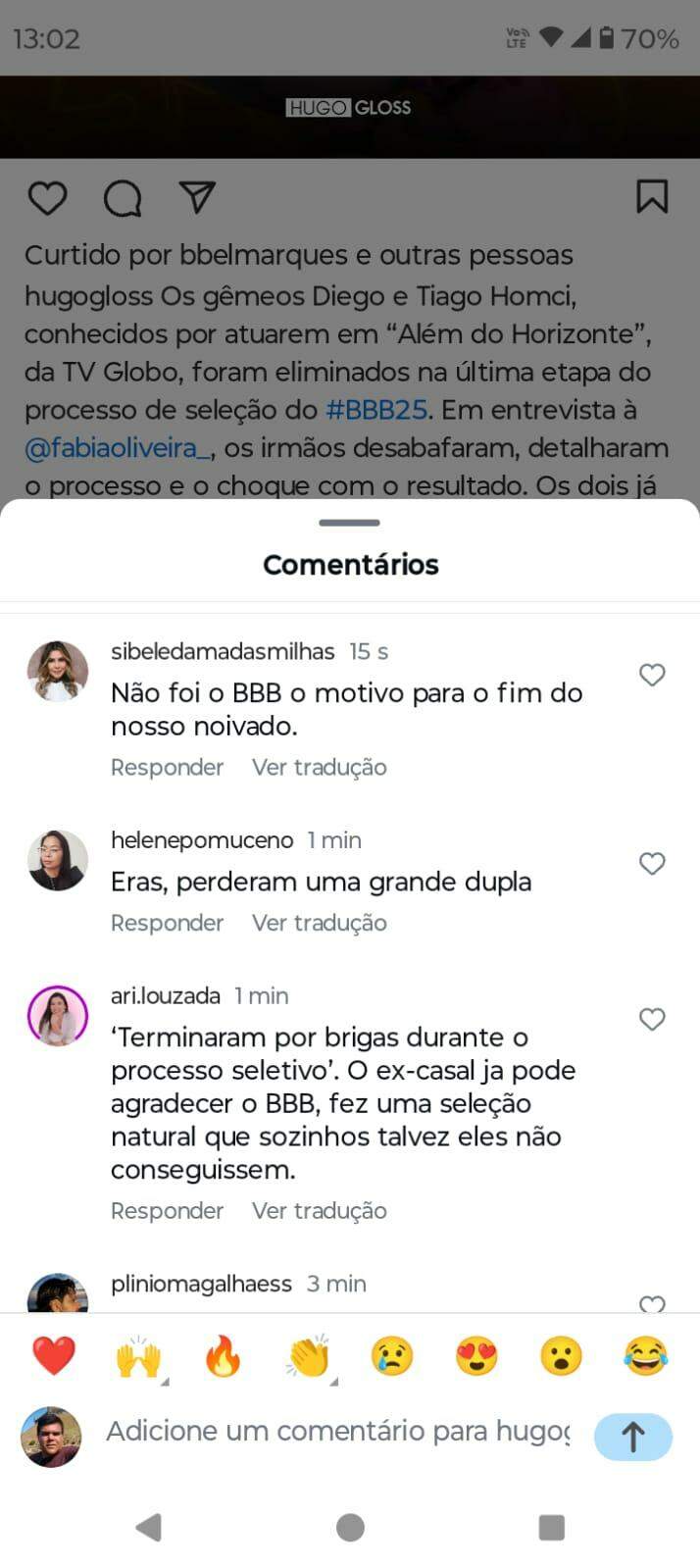Screen dimensions: 700x1568
Task: View translation of sibeledamadasmilhas's comment
Action: [x=319, y=767]
